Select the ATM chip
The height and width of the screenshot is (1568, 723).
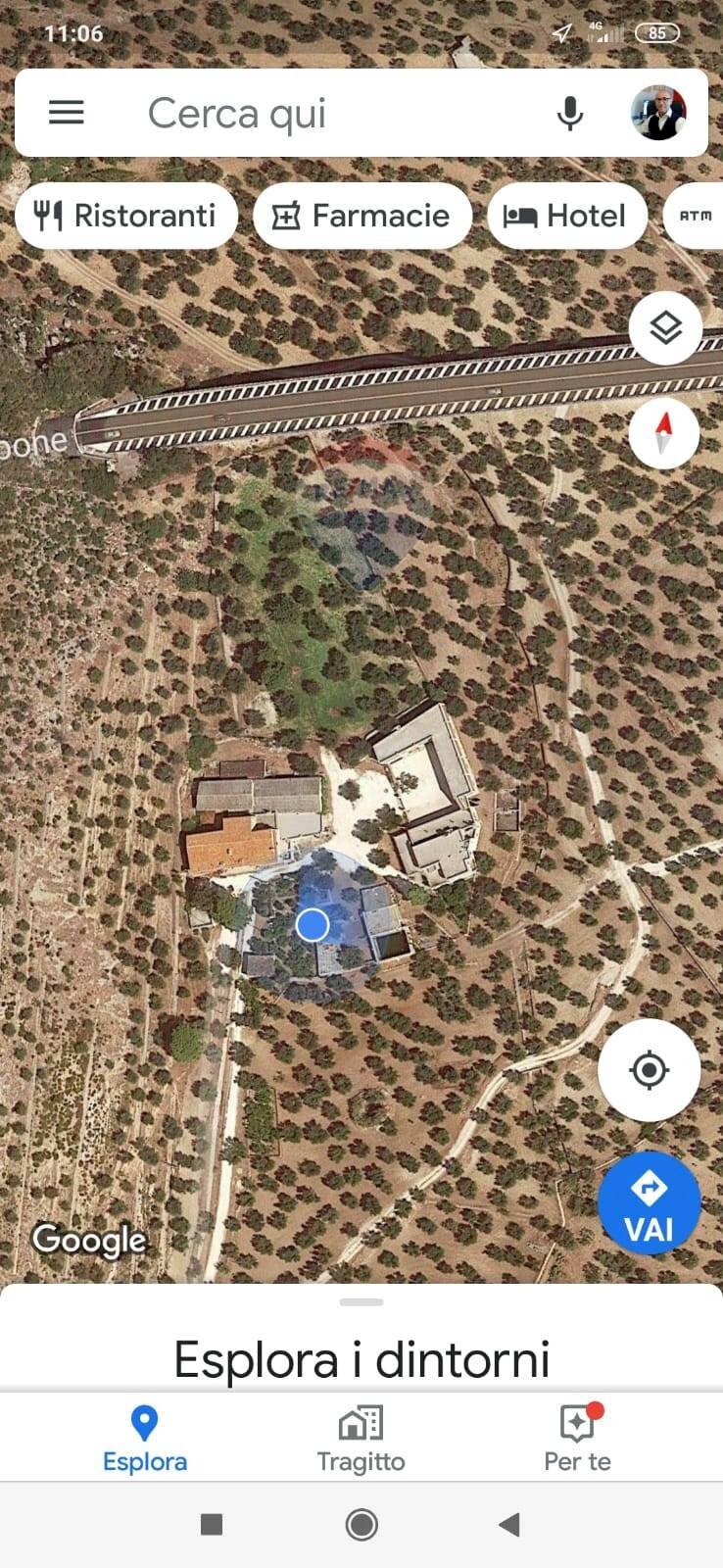point(696,216)
